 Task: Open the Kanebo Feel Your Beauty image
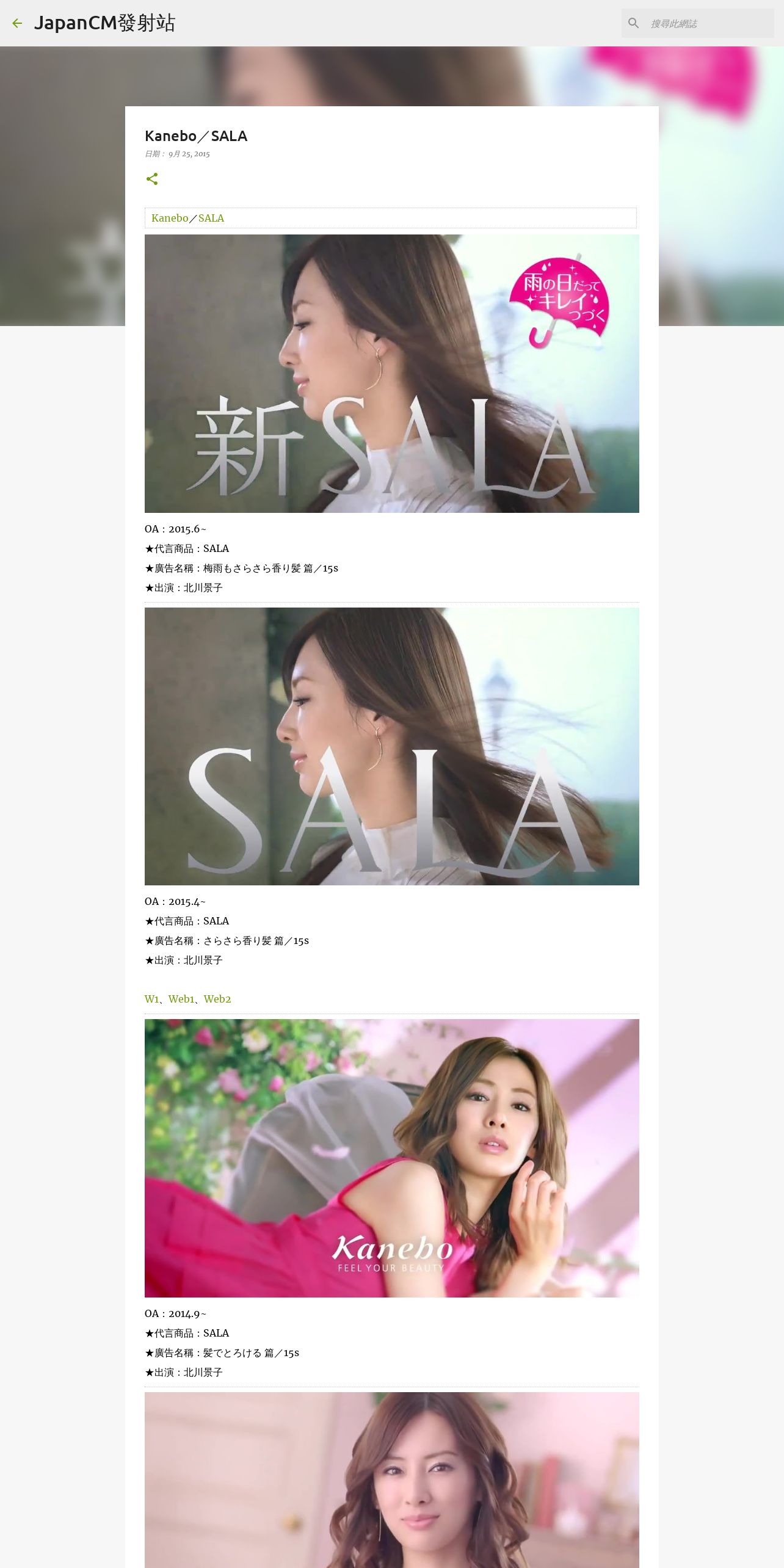click(x=391, y=1158)
